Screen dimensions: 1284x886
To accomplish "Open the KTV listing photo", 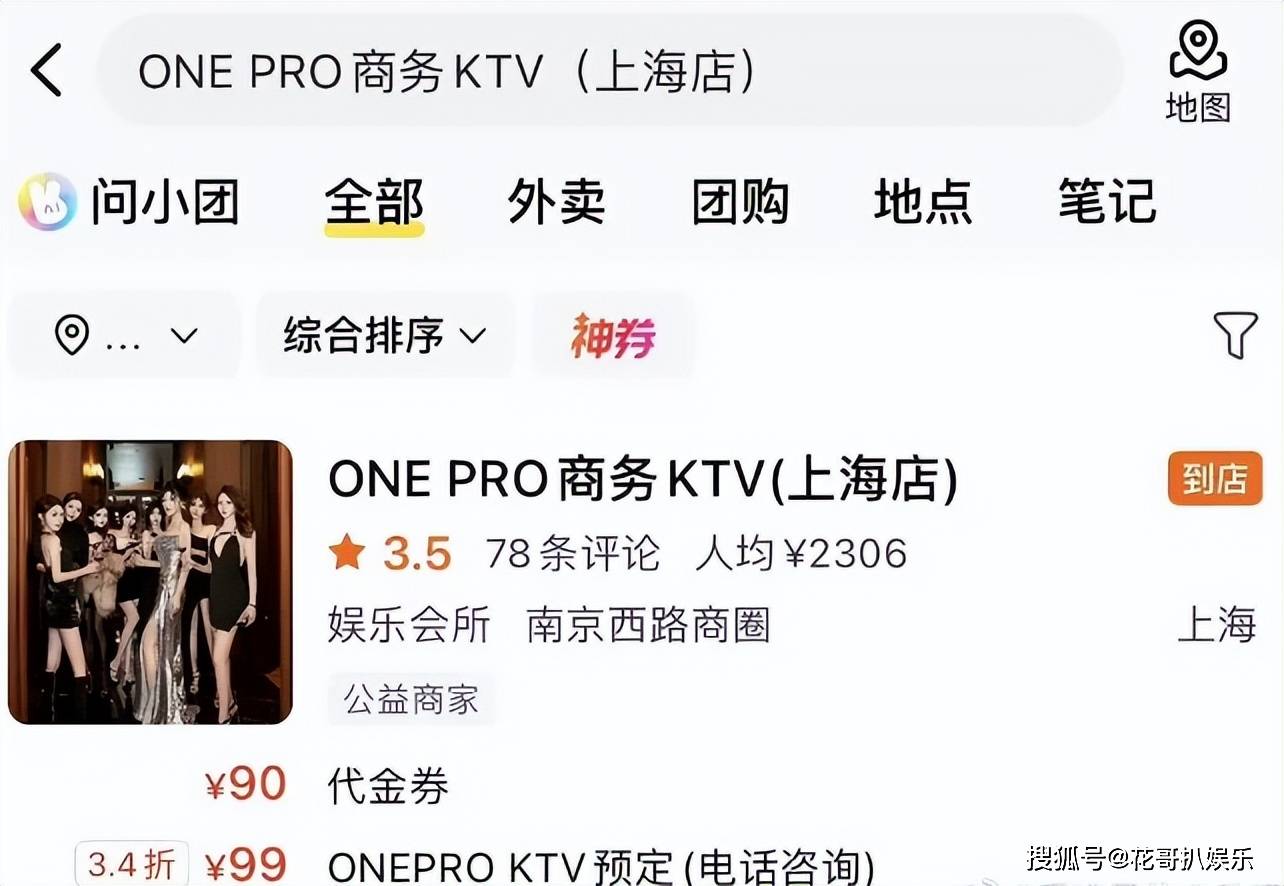I will pos(150,582).
